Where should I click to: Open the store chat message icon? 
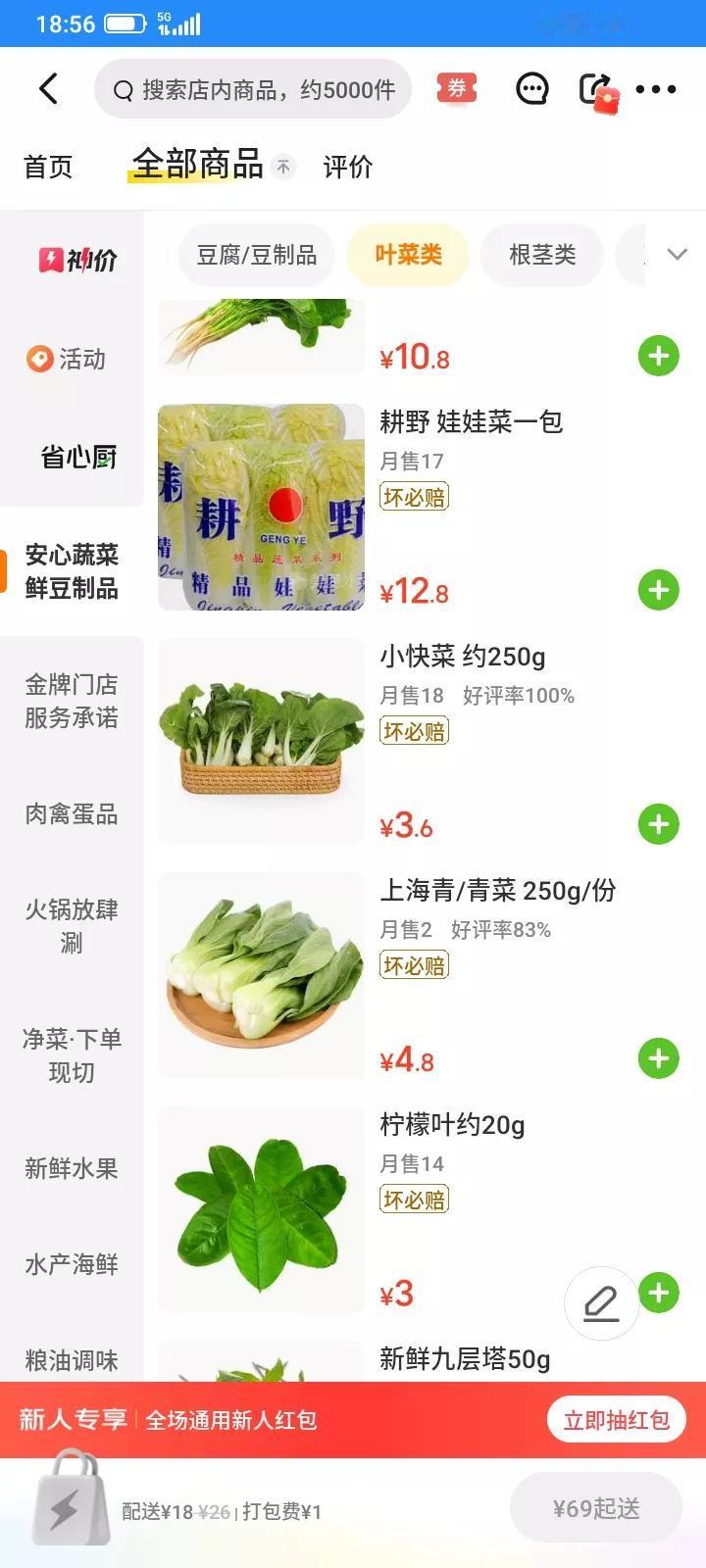[531, 90]
